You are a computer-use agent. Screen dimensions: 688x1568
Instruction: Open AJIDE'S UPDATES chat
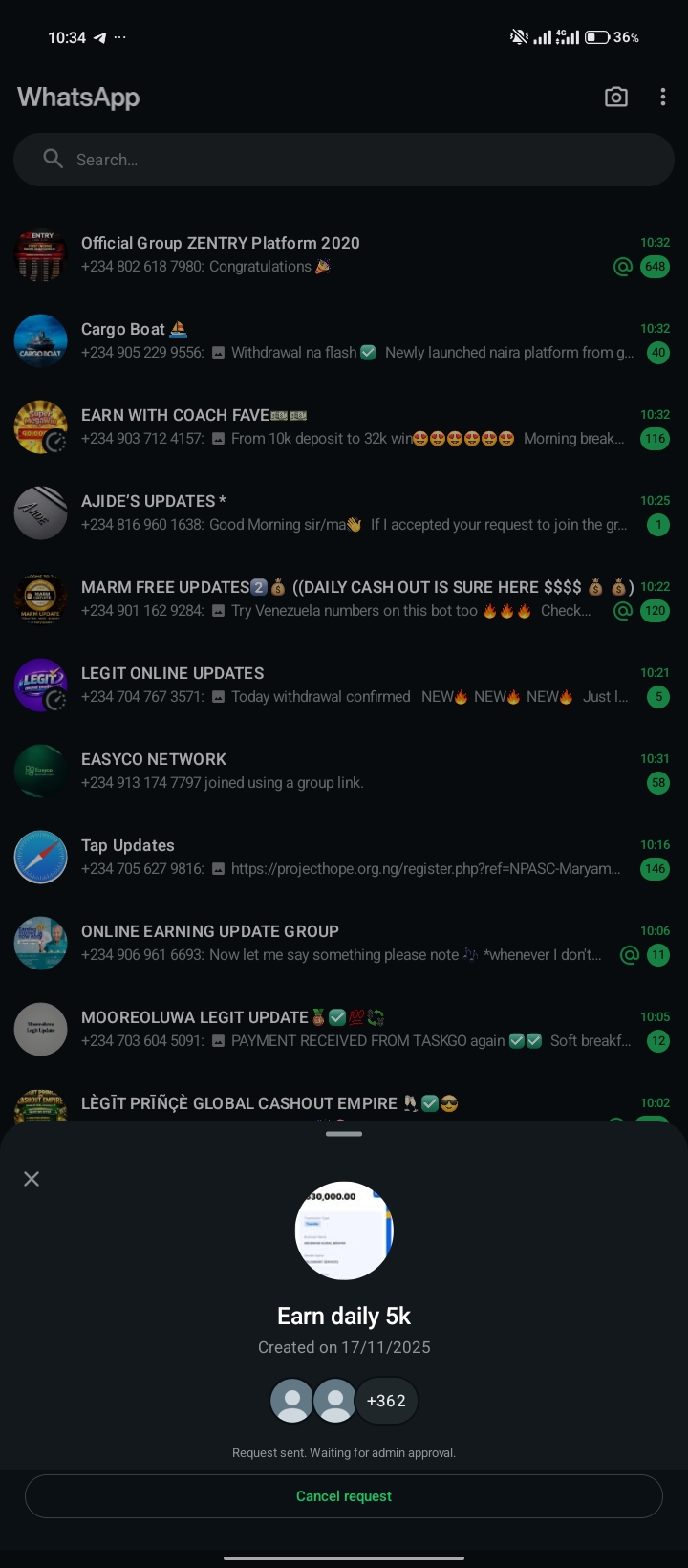click(x=344, y=512)
